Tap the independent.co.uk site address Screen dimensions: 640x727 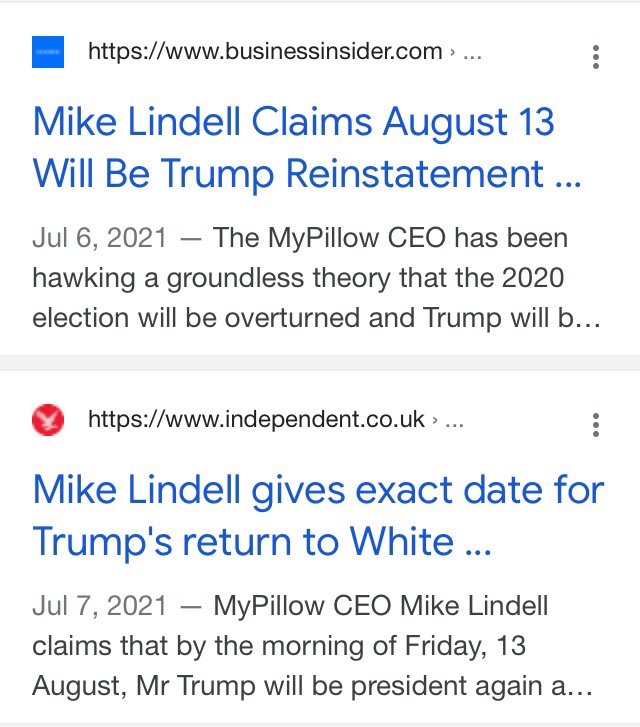pyautogui.click(x=256, y=420)
